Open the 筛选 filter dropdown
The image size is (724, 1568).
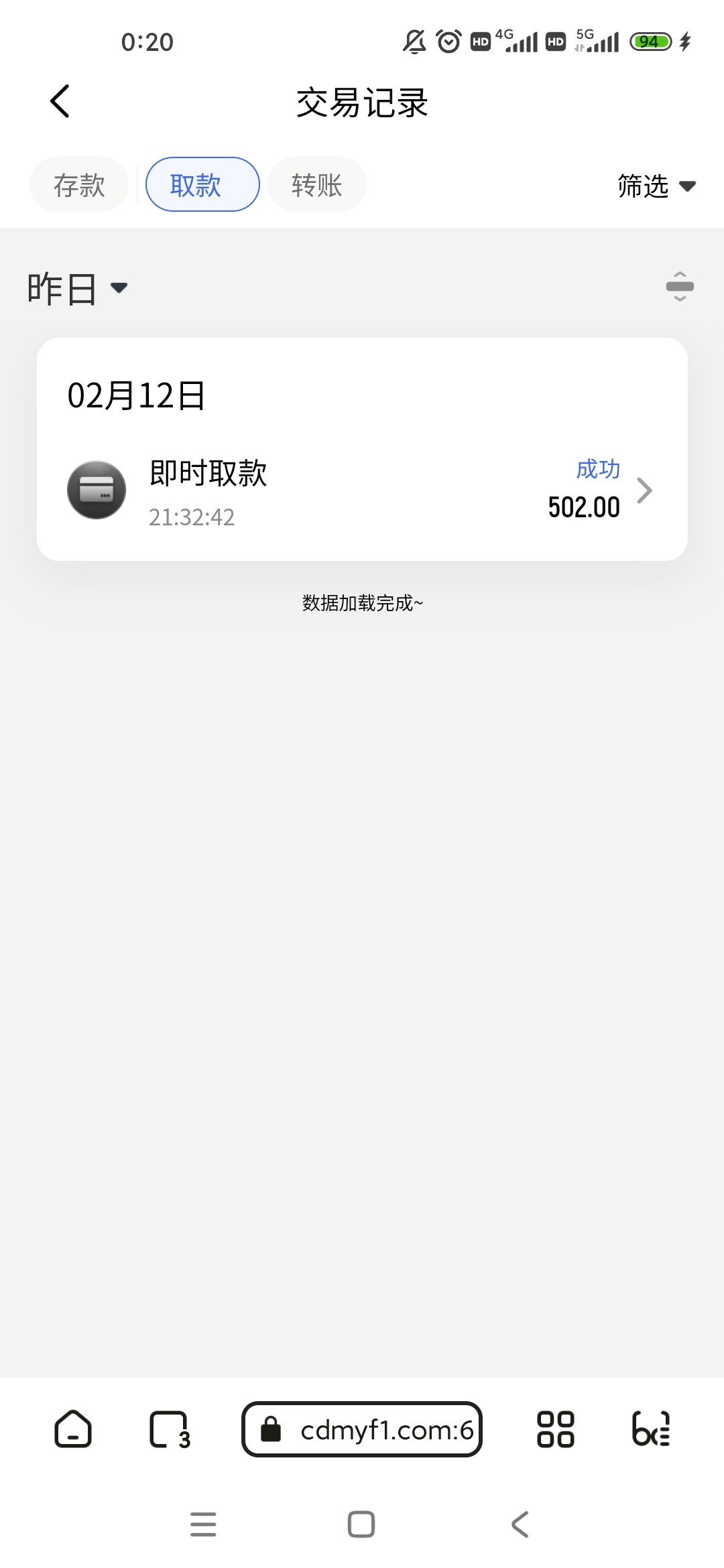(x=656, y=186)
